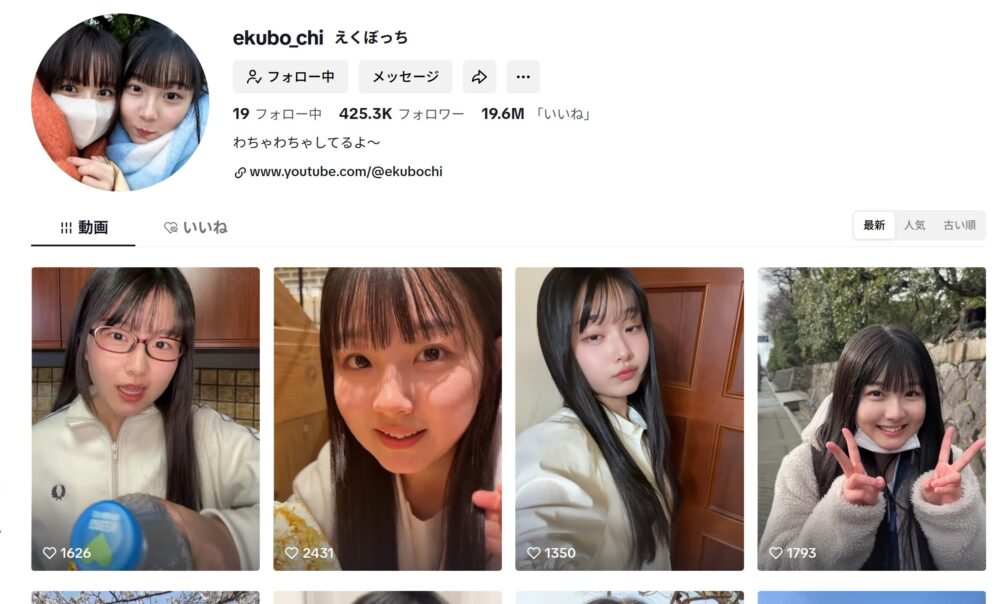The image size is (1000, 604).
Task: Open the www.youtube.com/@ekubochi link
Action: coord(345,172)
